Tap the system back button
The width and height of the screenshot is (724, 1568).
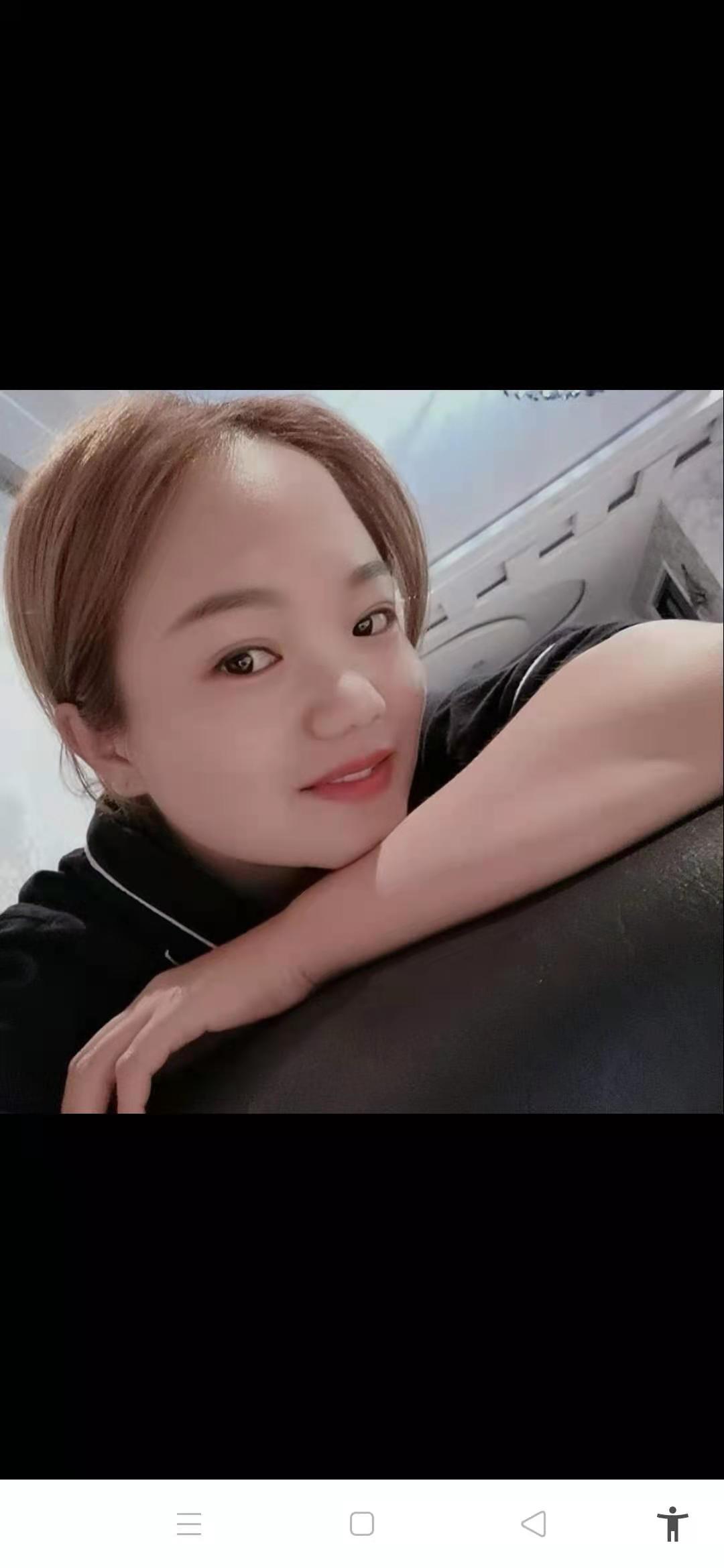534,1524
